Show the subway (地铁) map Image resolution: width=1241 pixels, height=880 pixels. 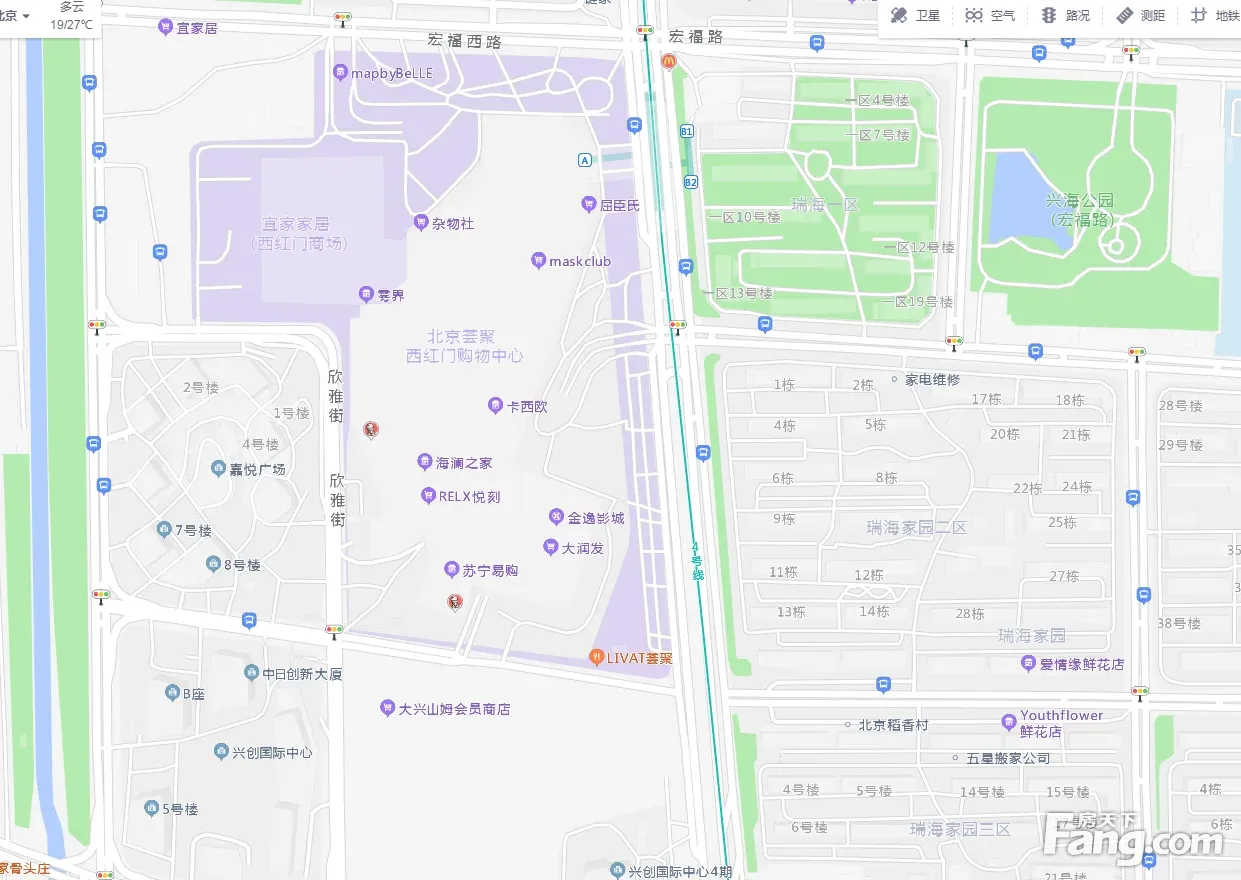click(x=1214, y=16)
